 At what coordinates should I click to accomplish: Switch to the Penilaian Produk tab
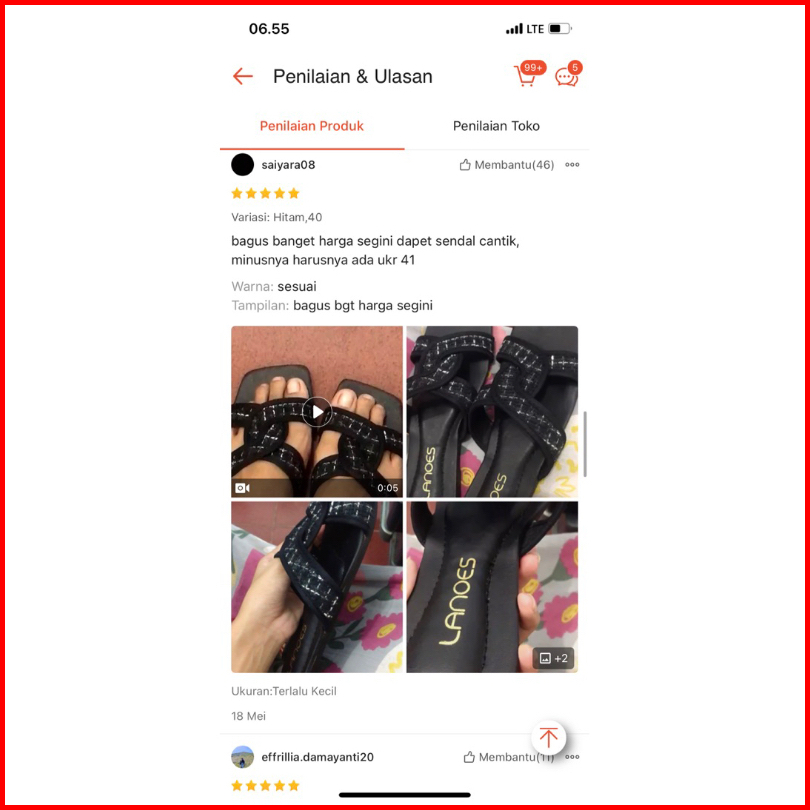(x=312, y=126)
